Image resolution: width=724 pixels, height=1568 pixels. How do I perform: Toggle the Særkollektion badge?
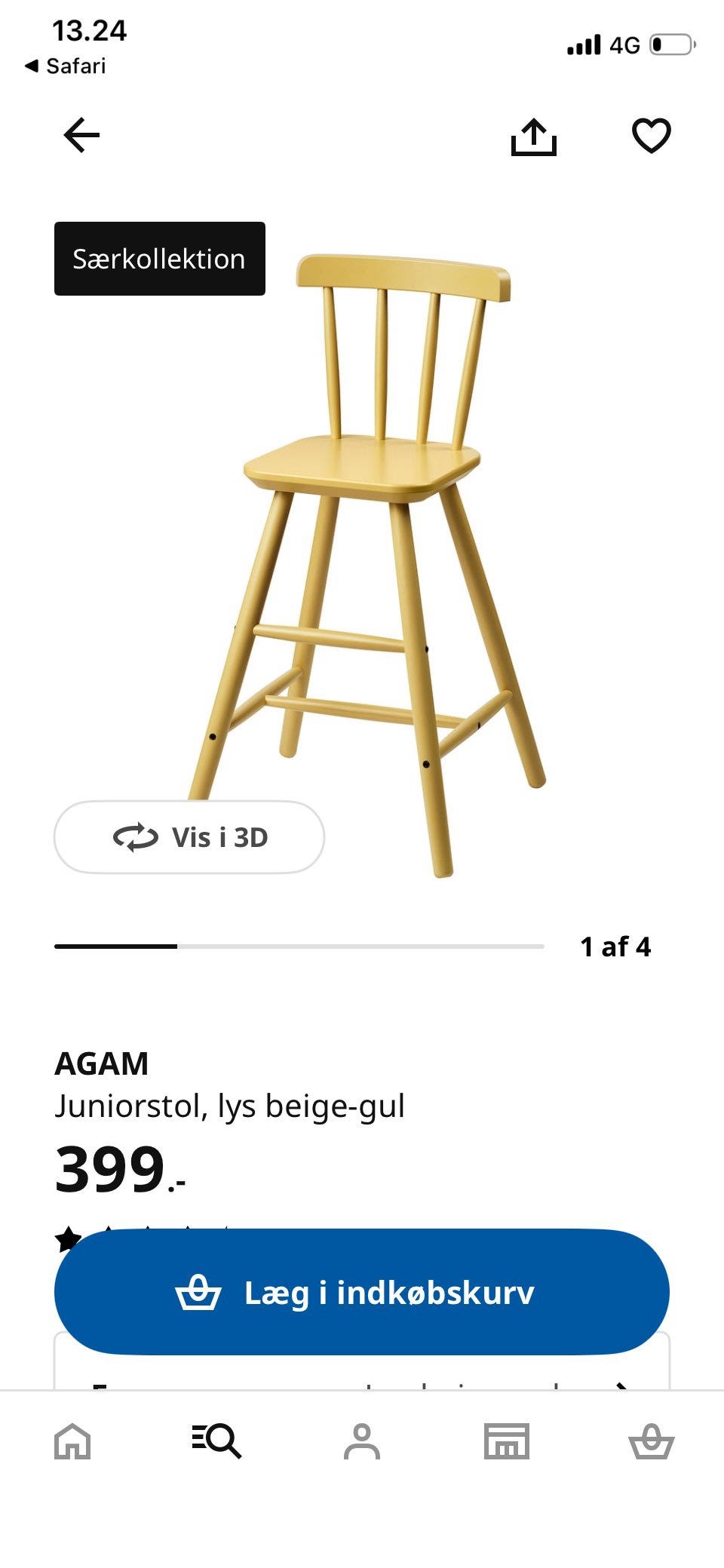pyautogui.click(x=159, y=259)
